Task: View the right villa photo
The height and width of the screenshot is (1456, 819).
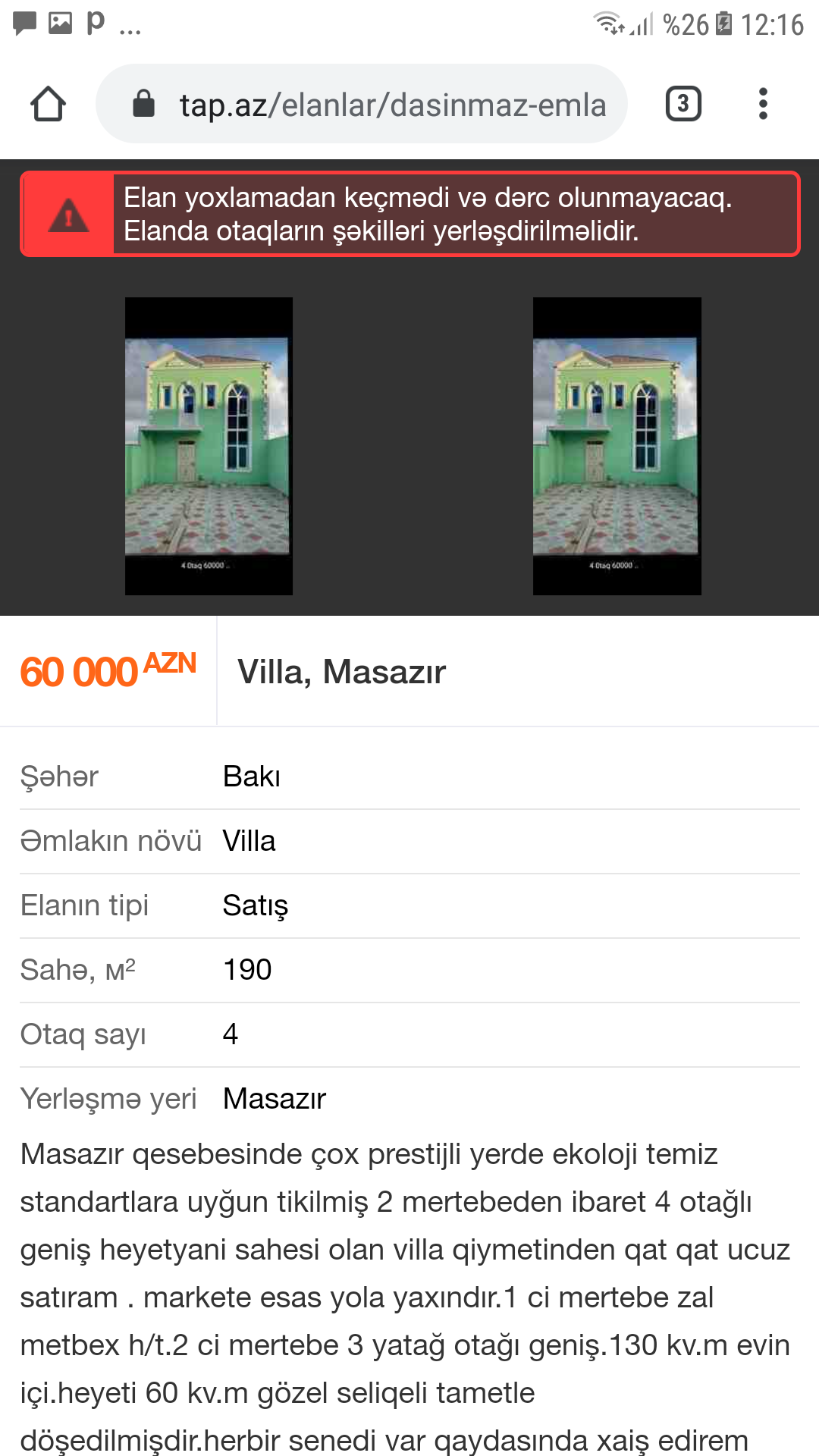Action: click(617, 446)
